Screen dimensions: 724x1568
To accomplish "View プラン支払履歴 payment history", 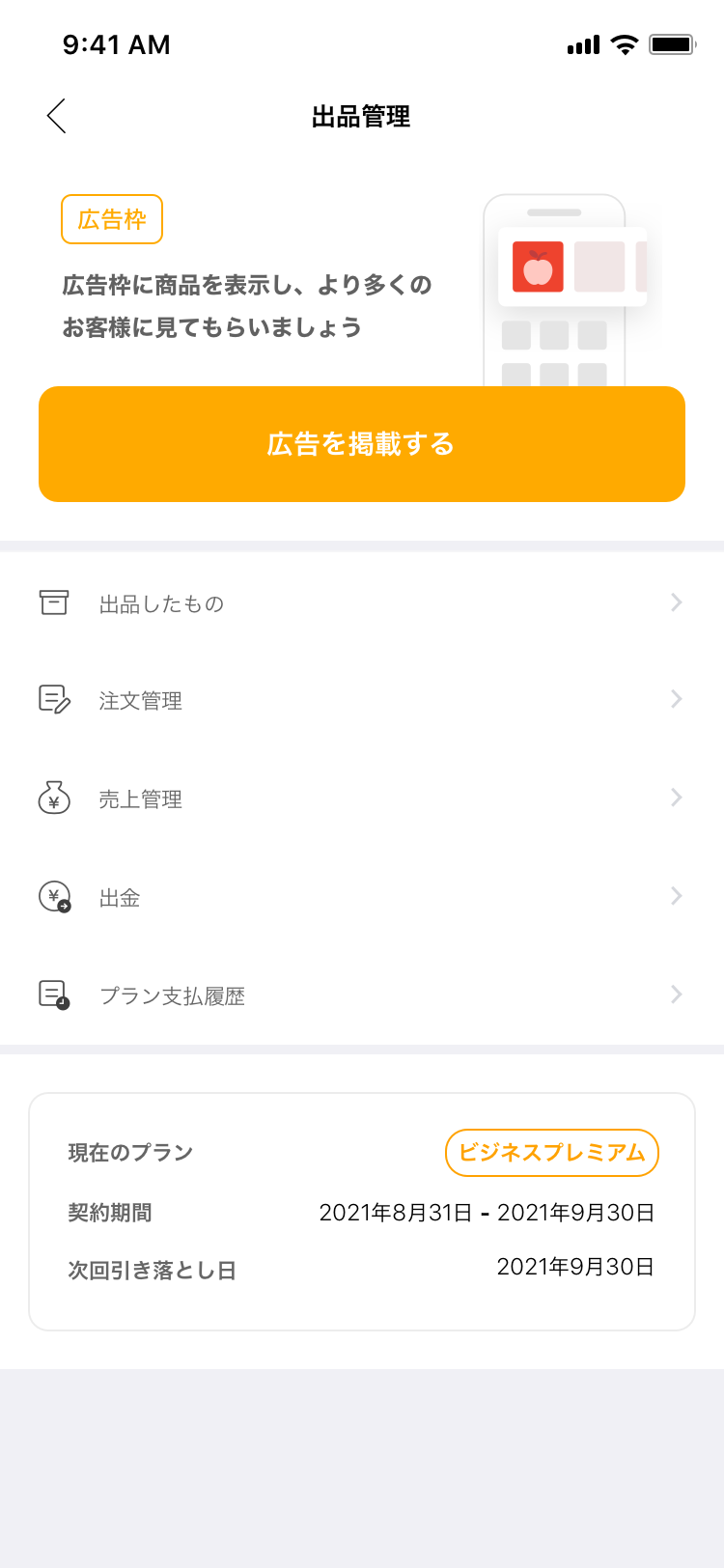I will [361, 995].
